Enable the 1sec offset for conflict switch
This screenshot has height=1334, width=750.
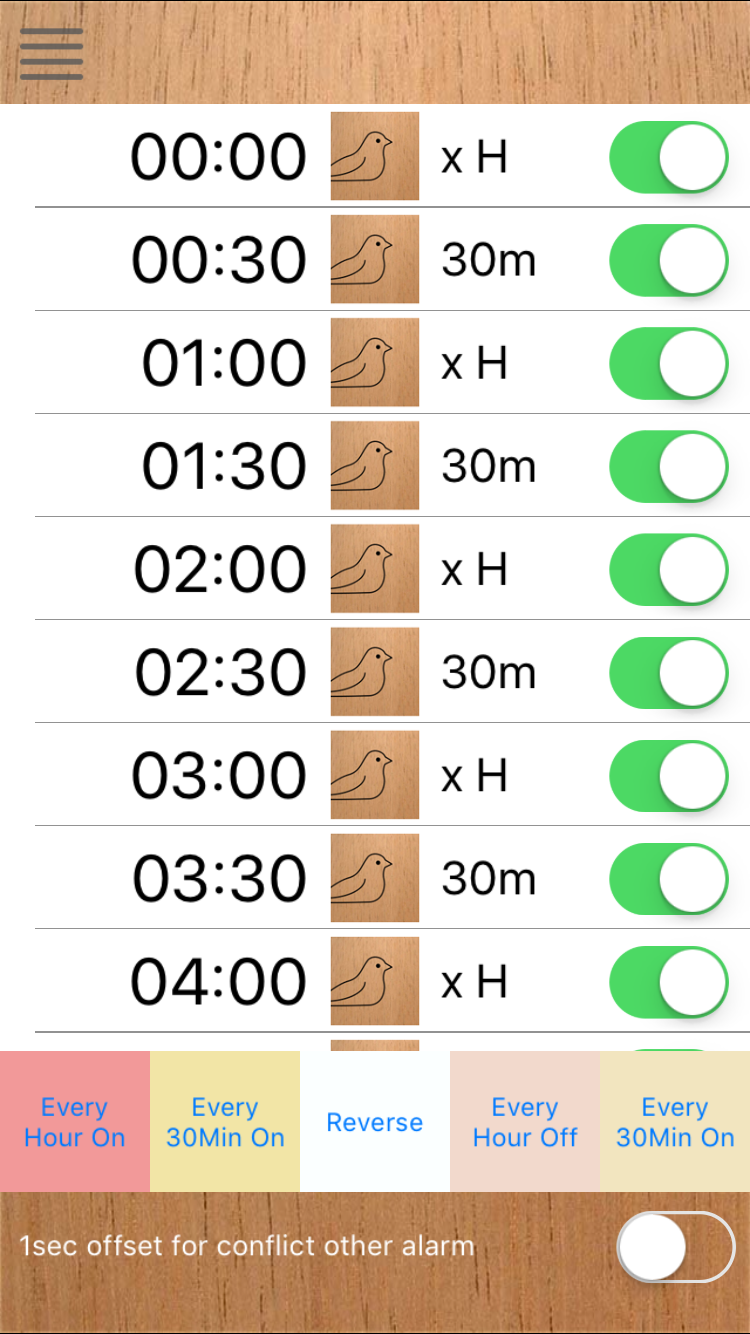pos(676,1247)
